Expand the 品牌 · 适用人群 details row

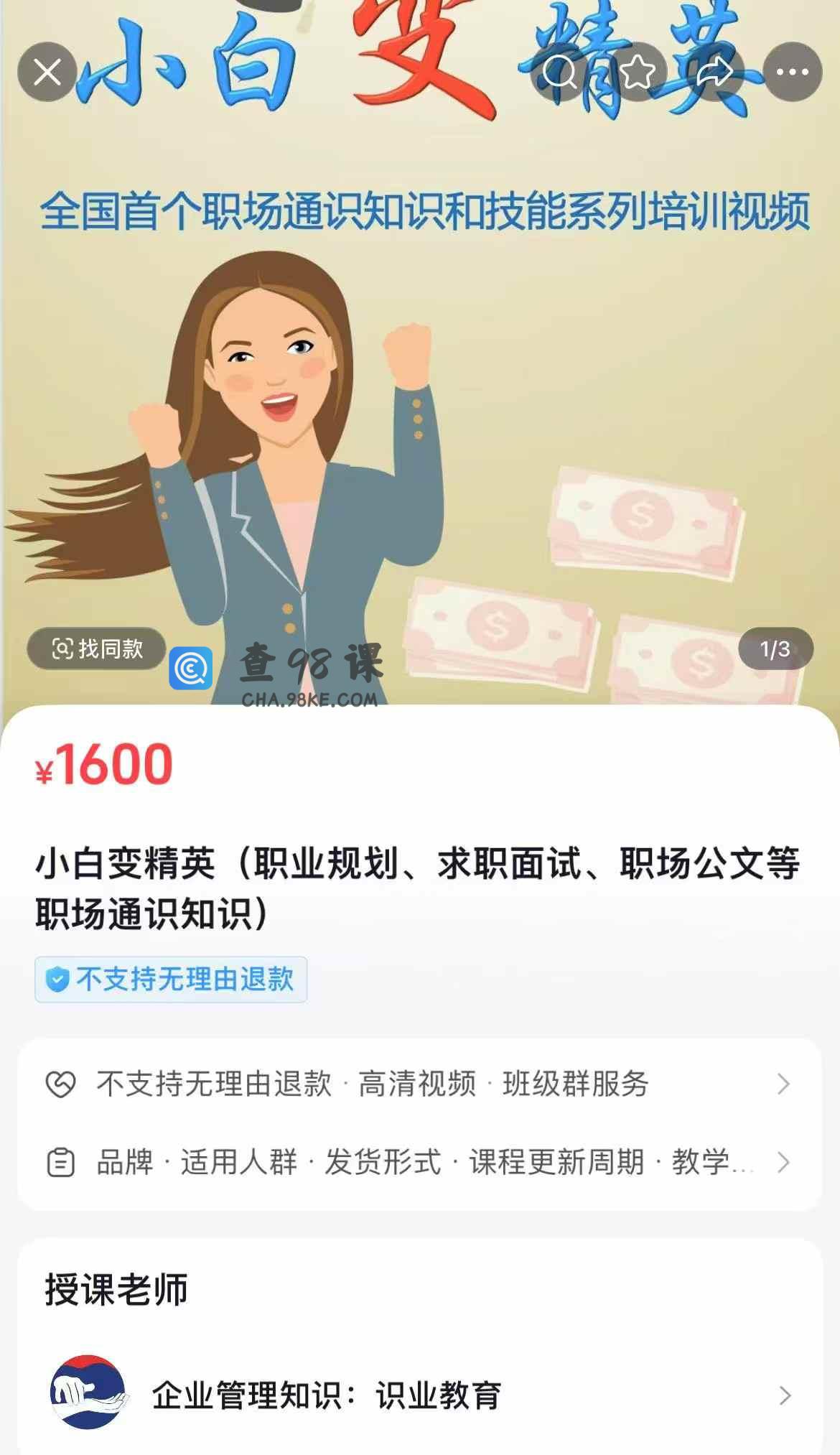click(419, 1163)
